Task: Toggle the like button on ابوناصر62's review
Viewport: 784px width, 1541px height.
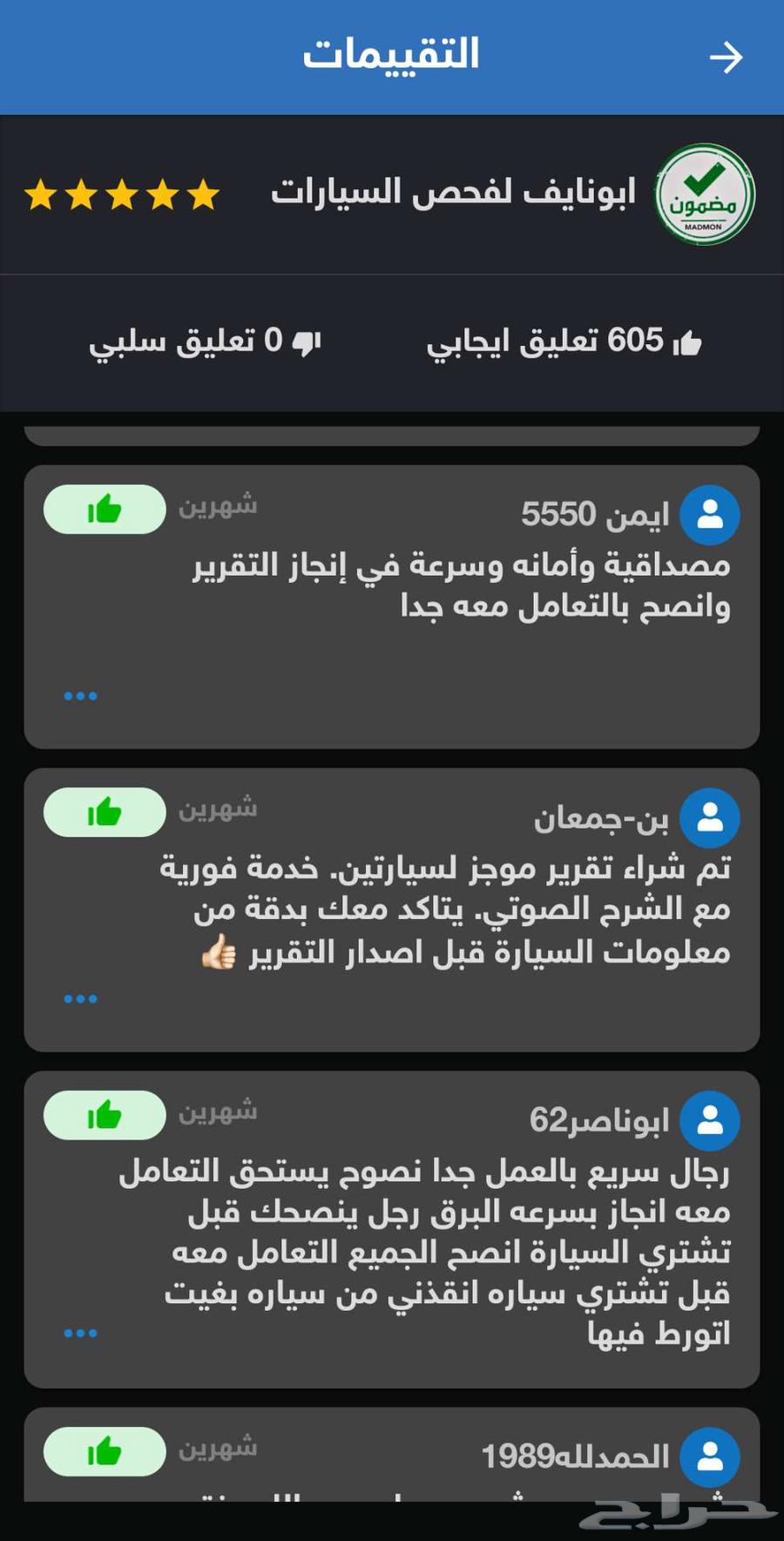Action: coord(104,1116)
